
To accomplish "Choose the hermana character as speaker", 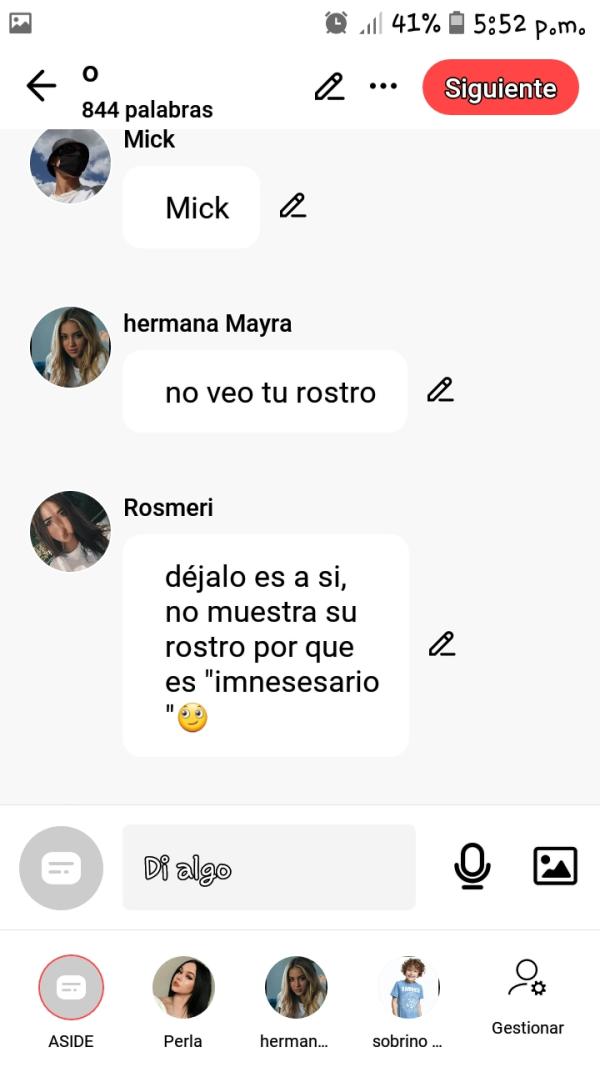I will (x=295, y=988).
